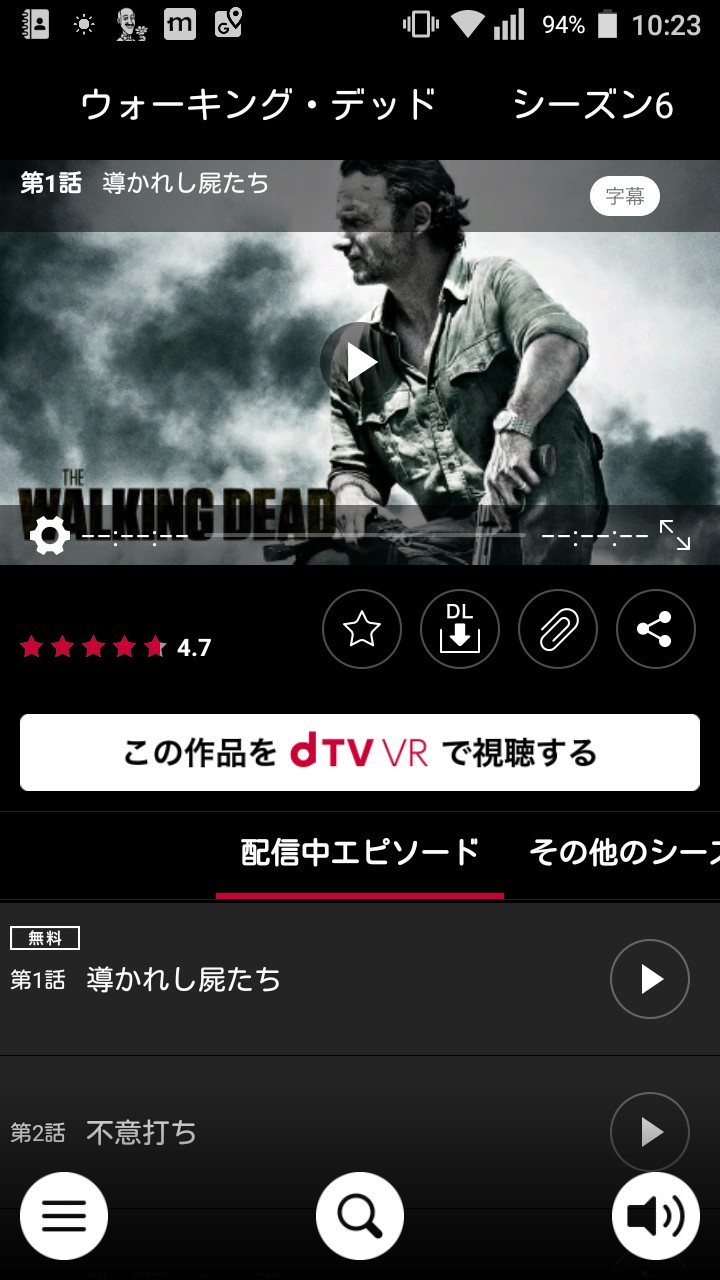Open the hamburger menu button
This screenshot has width=720, height=1280.
tap(64, 1216)
